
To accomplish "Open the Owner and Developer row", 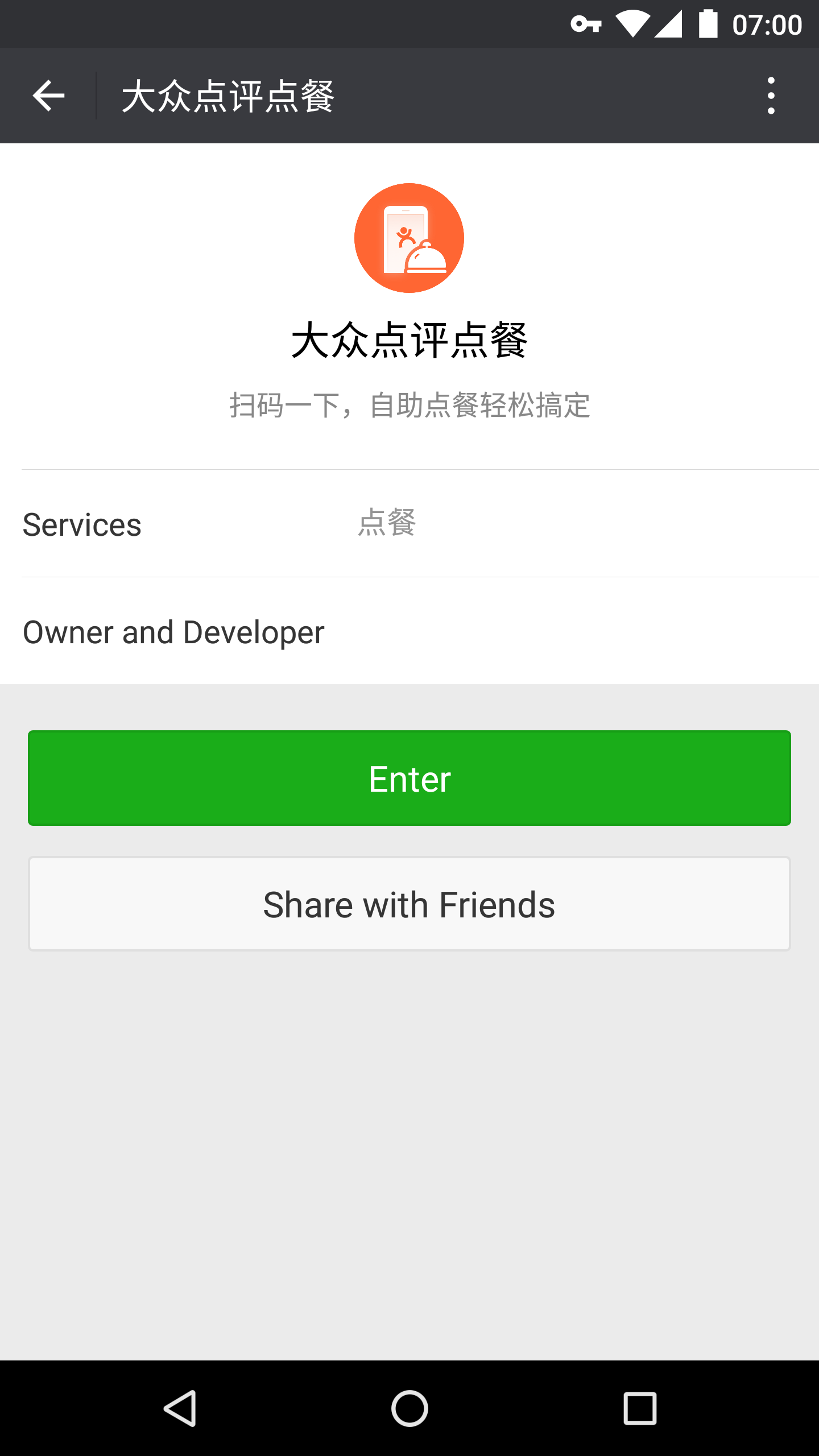I will point(409,631).
